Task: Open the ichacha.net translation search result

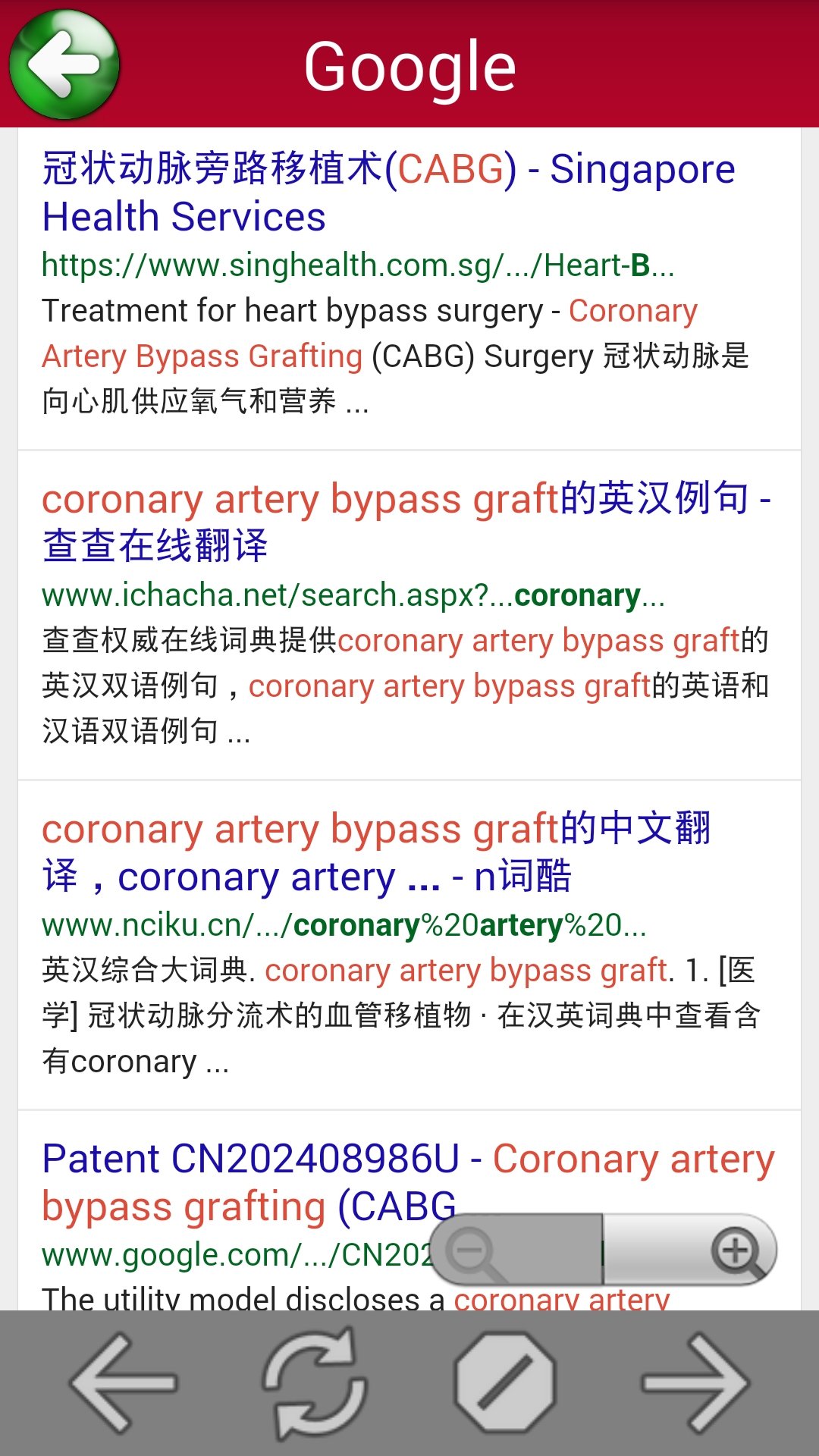Action: click(x=409, y=523)
